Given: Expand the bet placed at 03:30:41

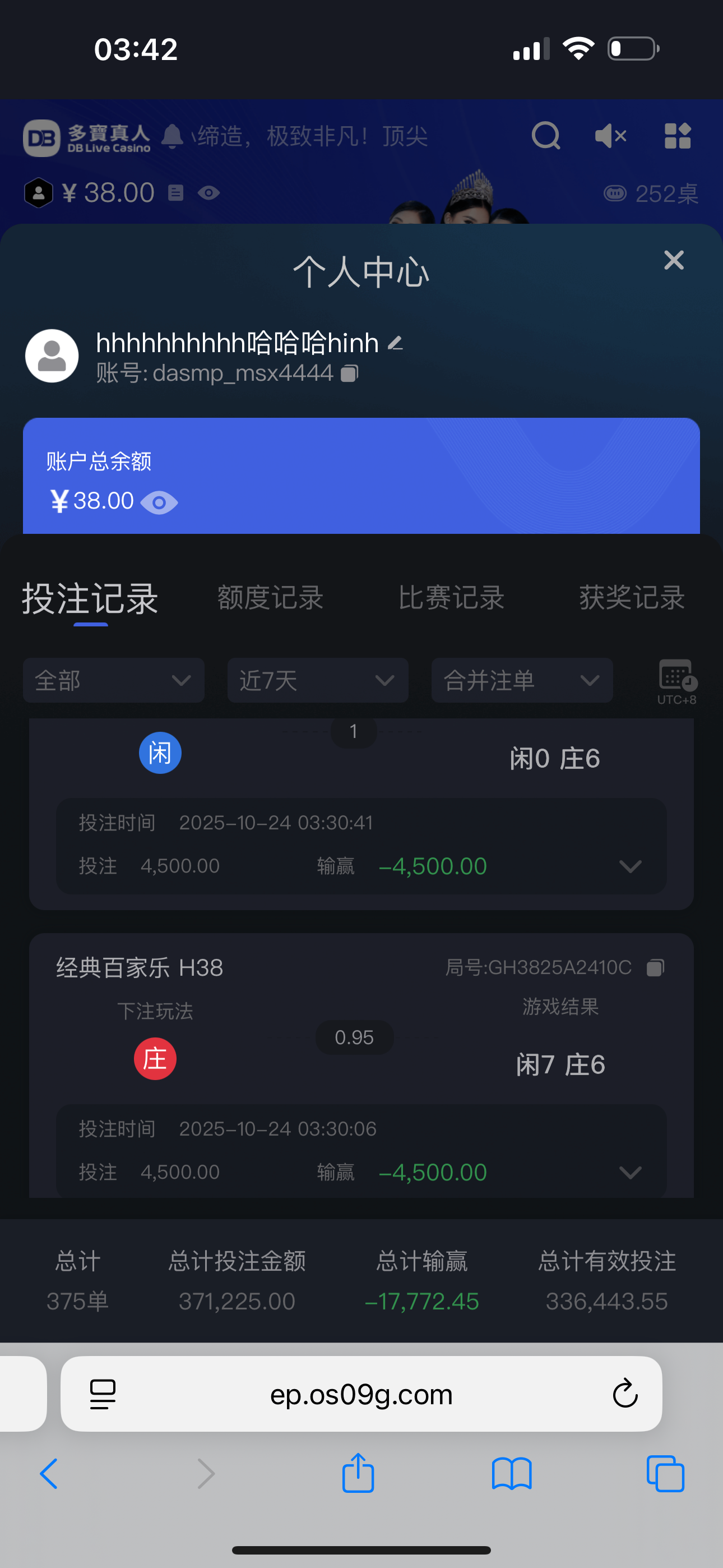Looking at the screenshot, I should [630, 866].
